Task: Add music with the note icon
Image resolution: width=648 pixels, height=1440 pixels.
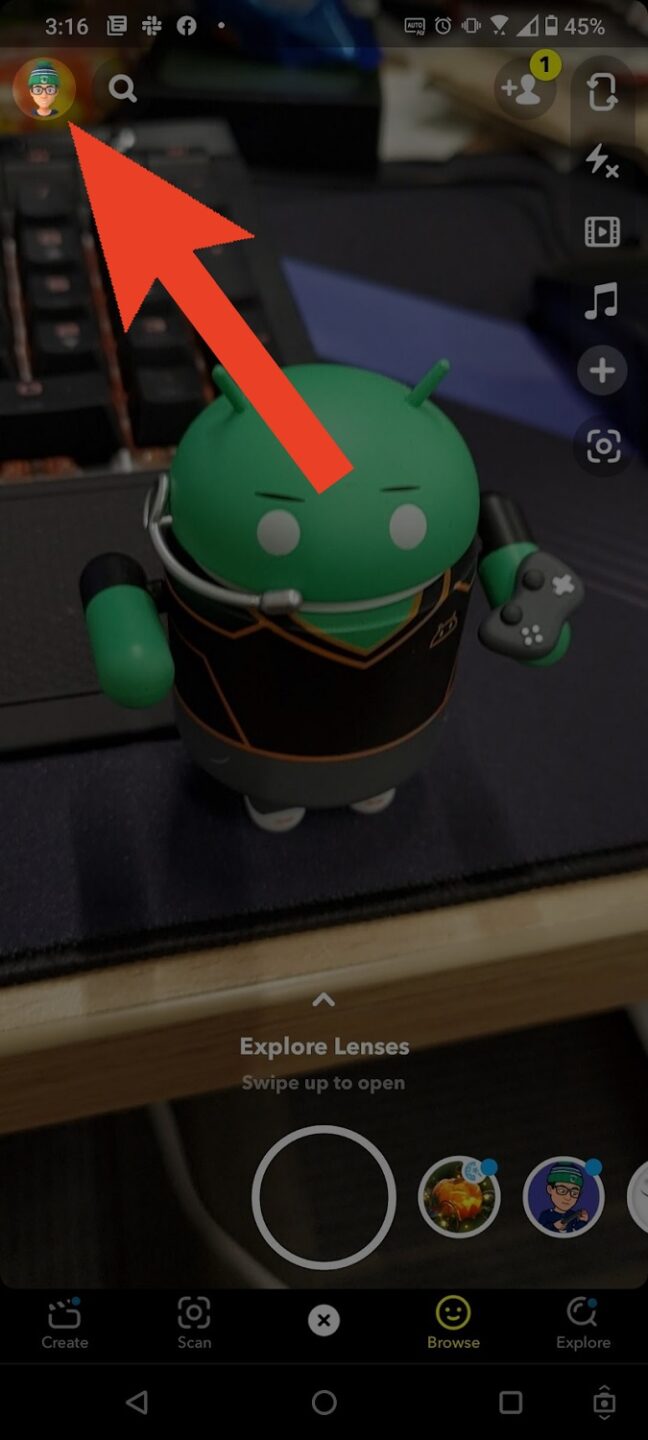Action: coord(602,300)
